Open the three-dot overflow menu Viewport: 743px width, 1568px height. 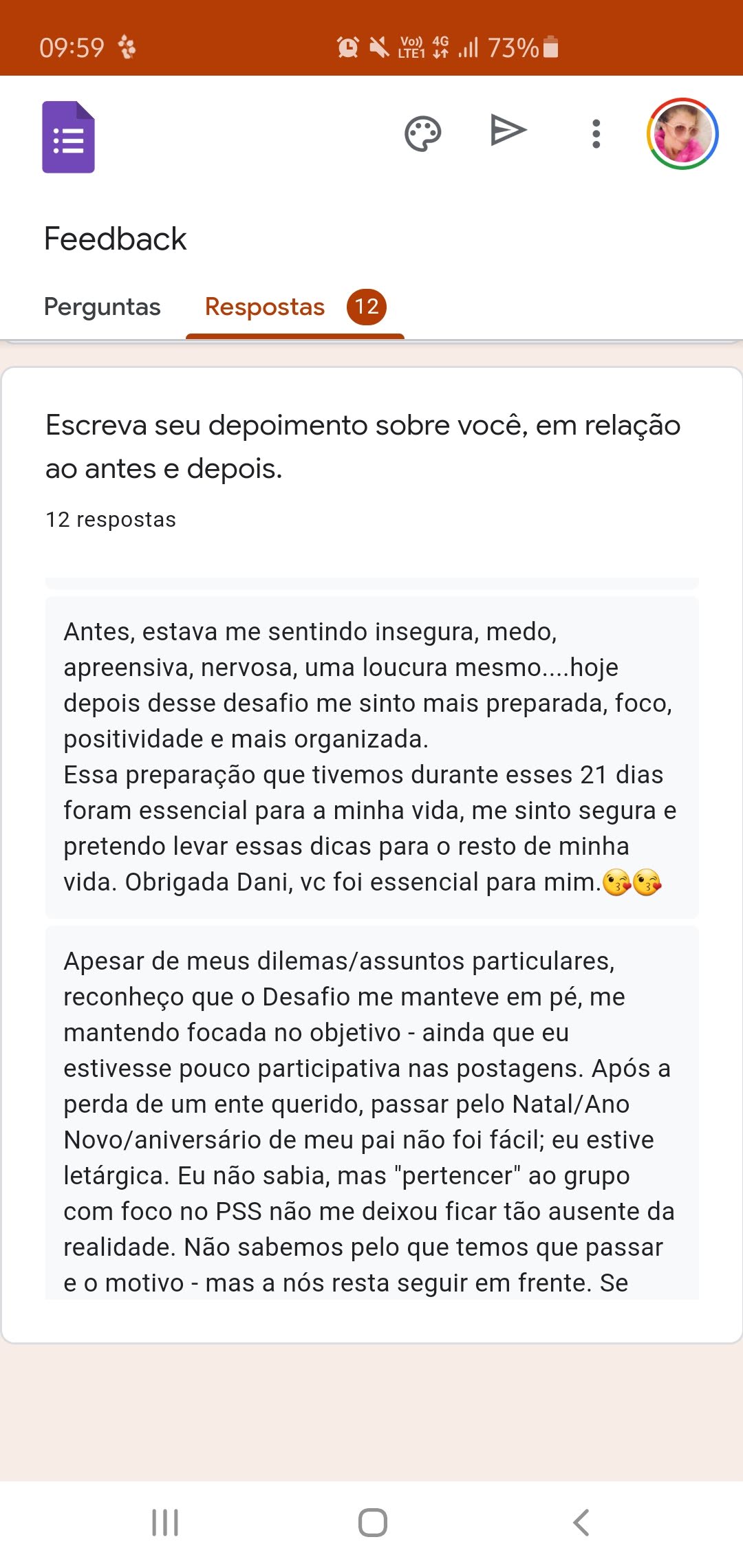[596, 133]
